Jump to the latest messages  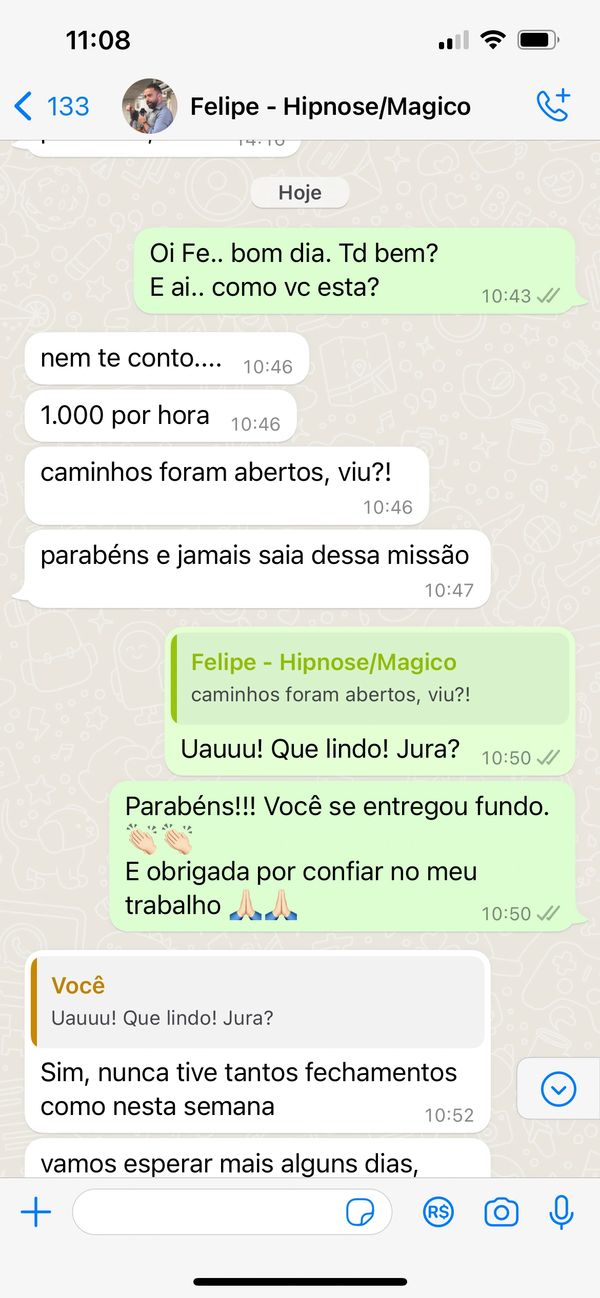[558, 1089]
